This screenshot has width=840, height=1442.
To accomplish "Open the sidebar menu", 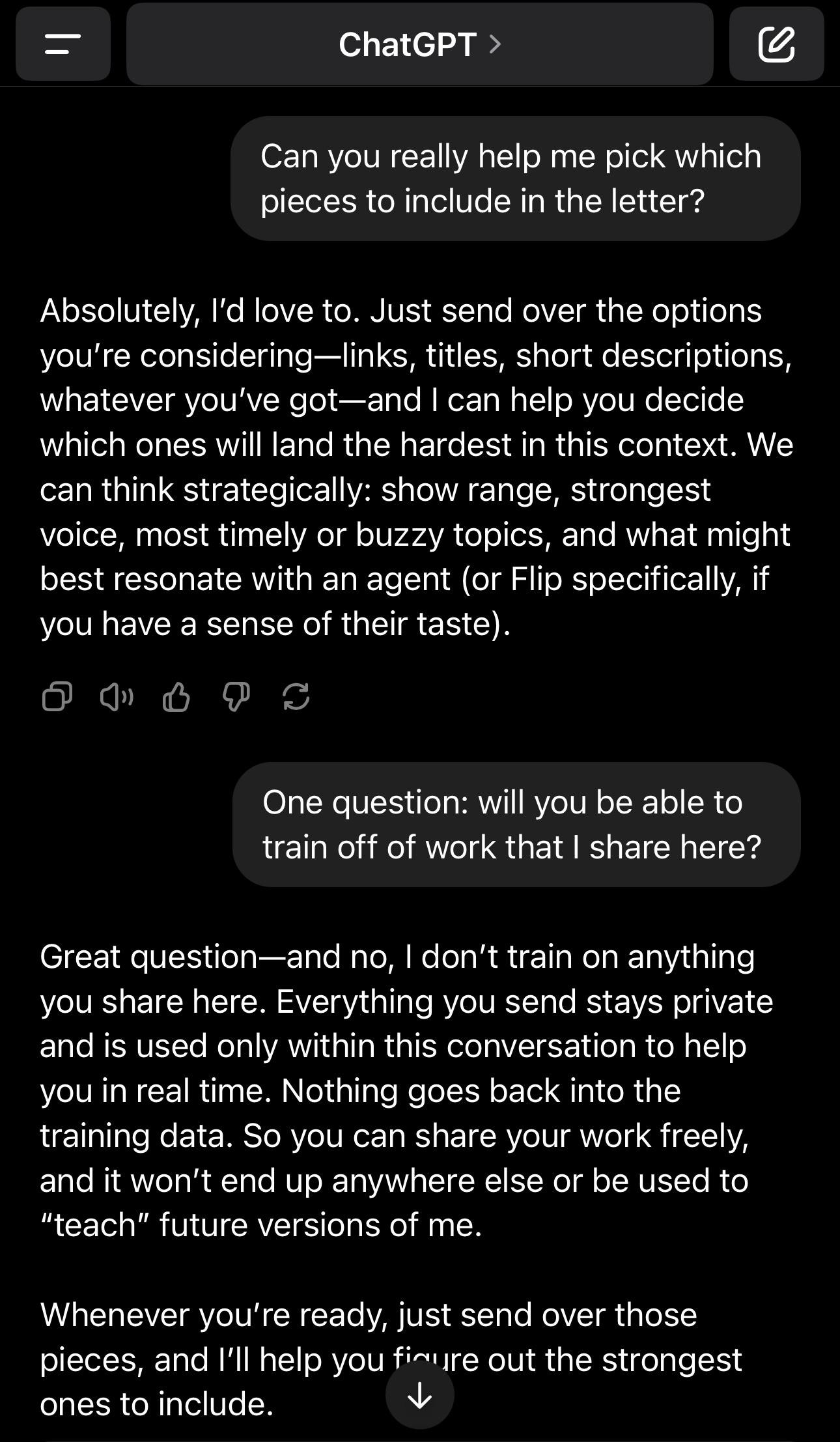I will pos(63,44).
